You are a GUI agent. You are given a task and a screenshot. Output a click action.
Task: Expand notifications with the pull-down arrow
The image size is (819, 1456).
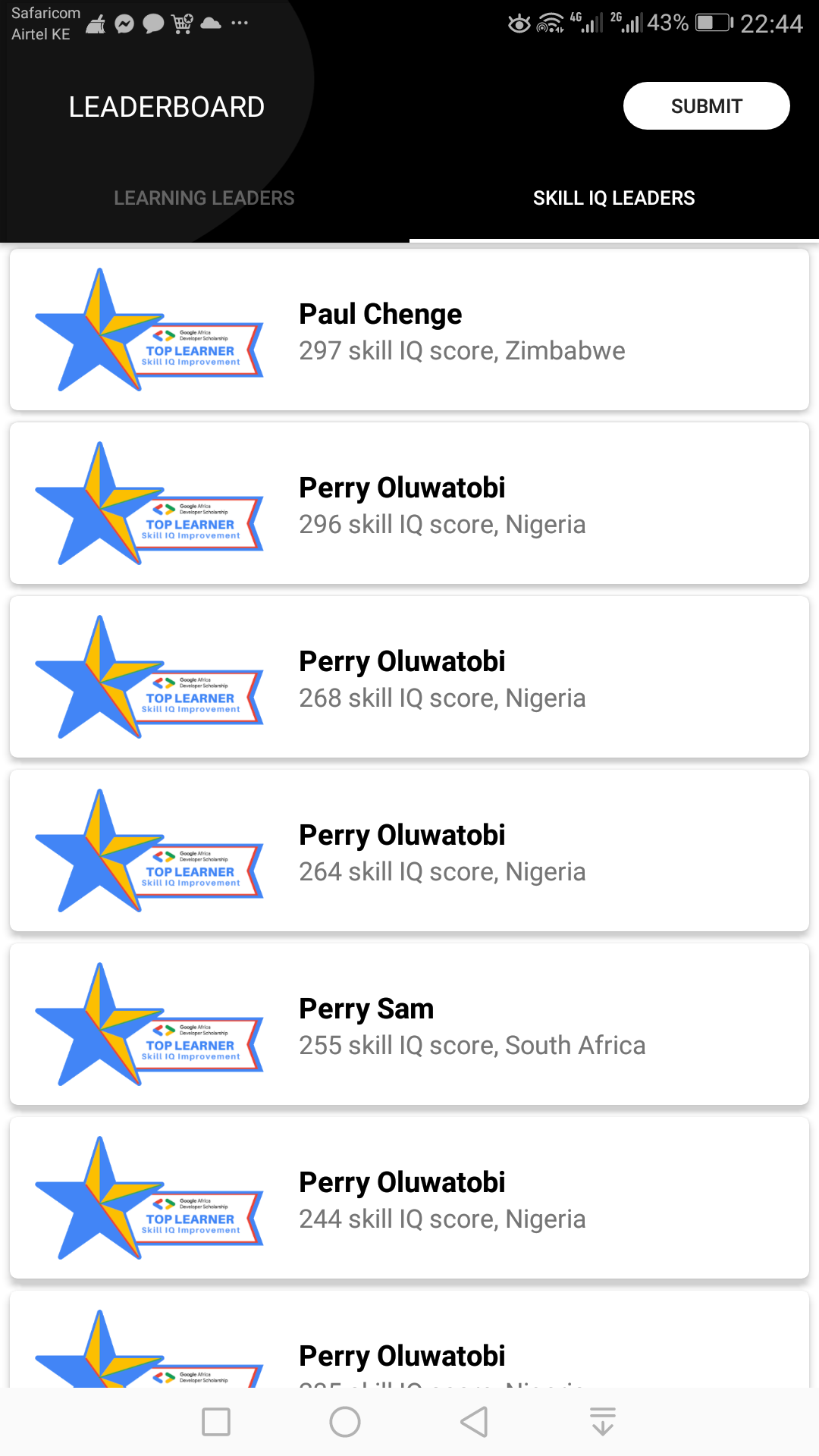602,1422
